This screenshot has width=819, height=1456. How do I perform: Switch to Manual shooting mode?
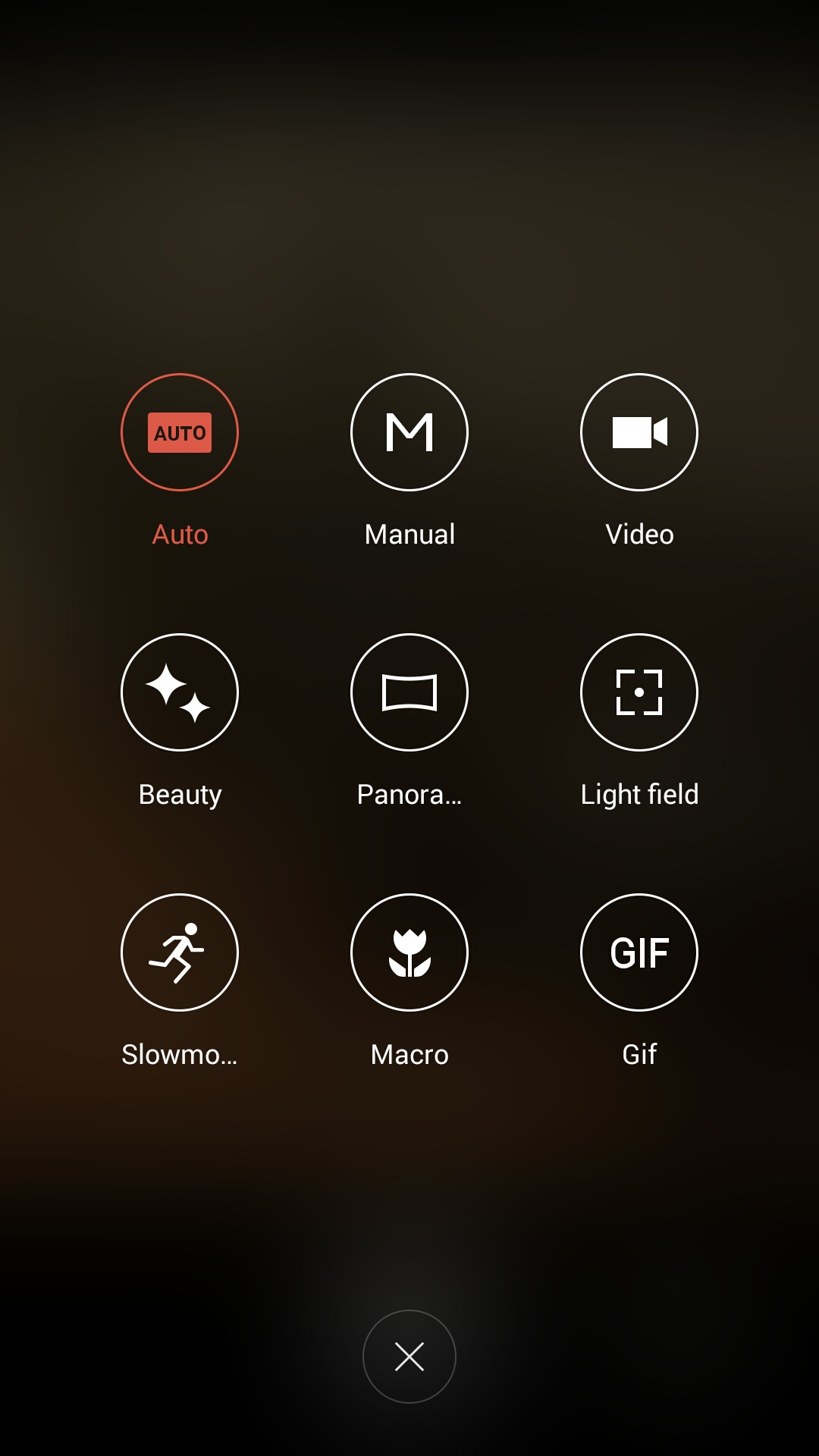coord(409,432)
